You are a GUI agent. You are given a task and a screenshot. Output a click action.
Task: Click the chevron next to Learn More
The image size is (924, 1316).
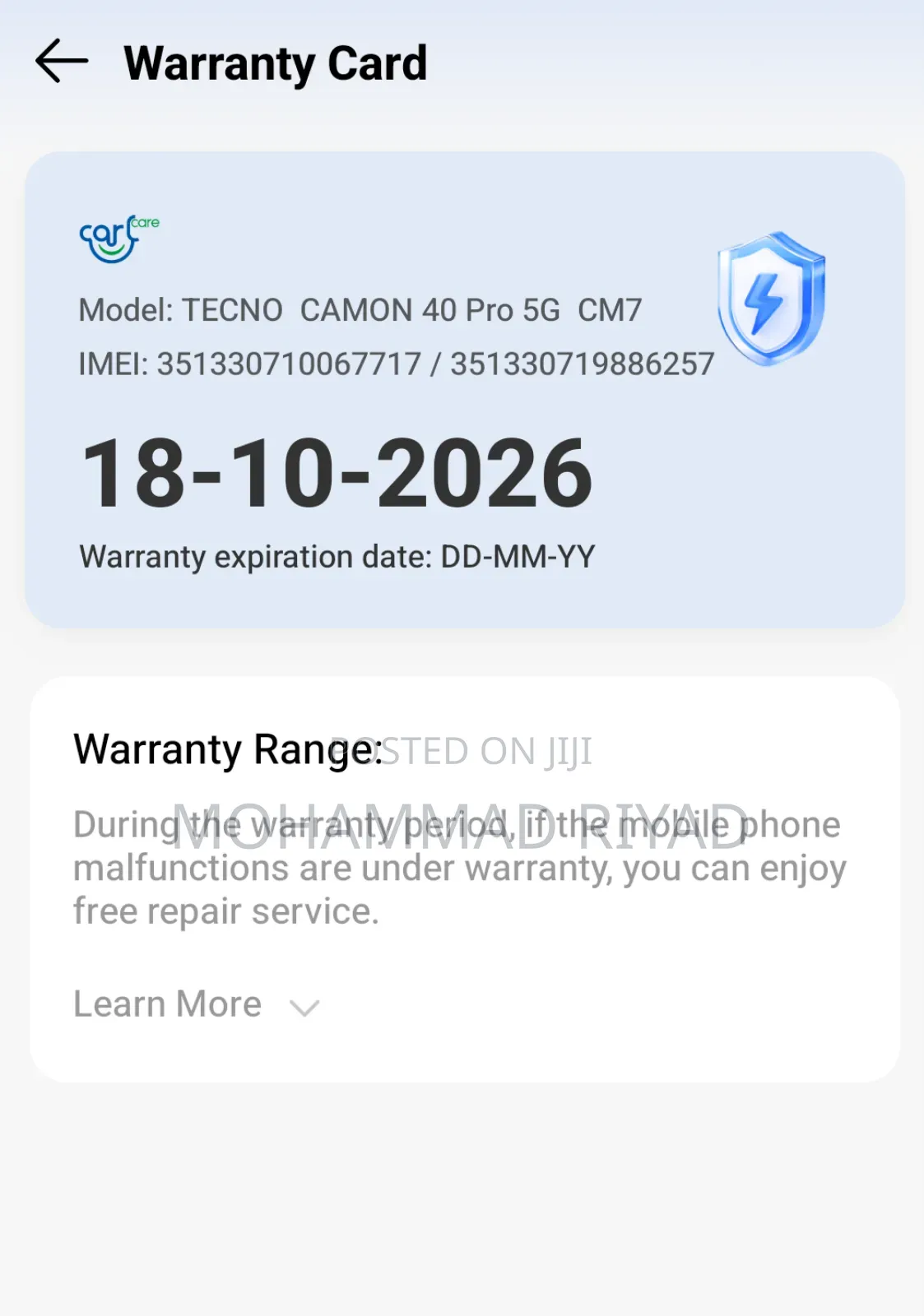(304, 1008)
